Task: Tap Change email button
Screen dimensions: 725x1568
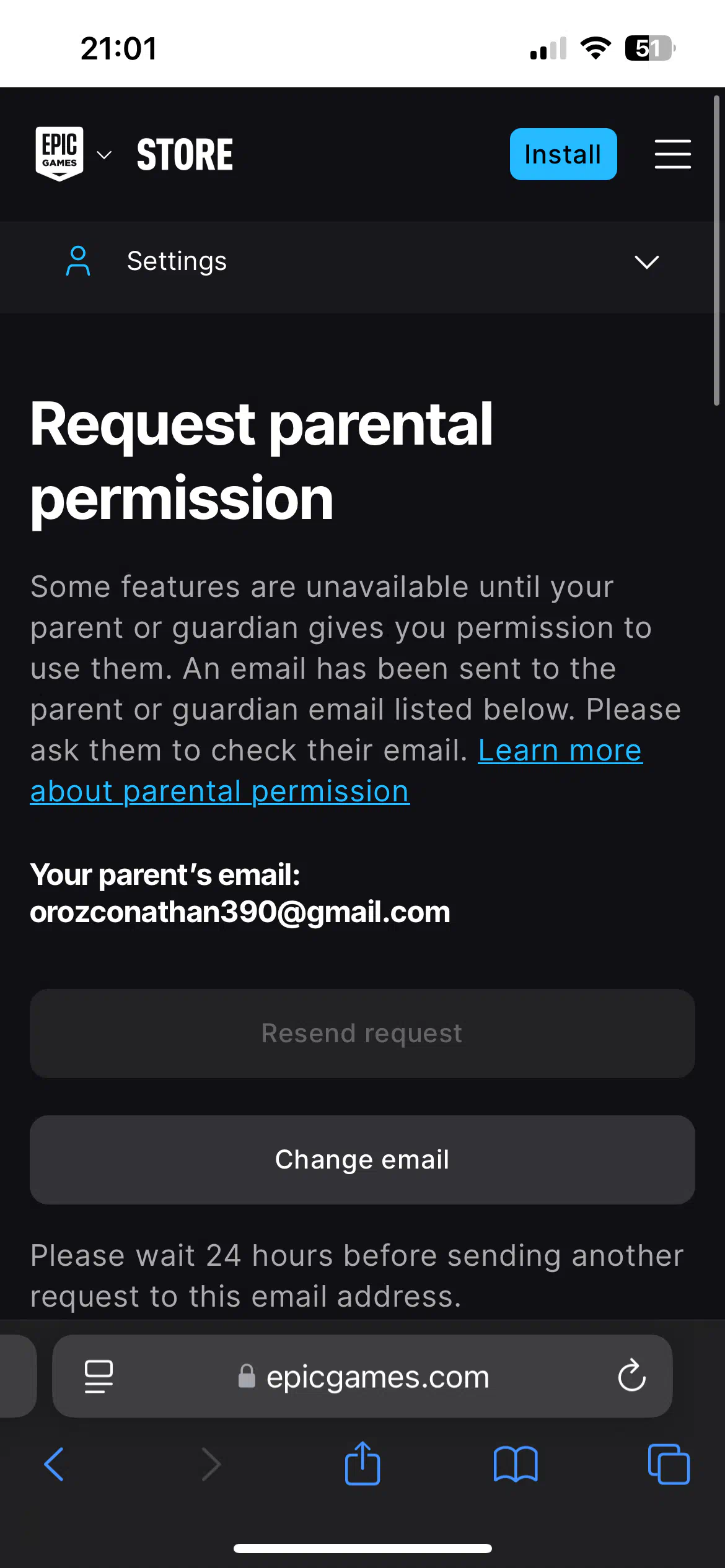Action: pos(362,1160)
